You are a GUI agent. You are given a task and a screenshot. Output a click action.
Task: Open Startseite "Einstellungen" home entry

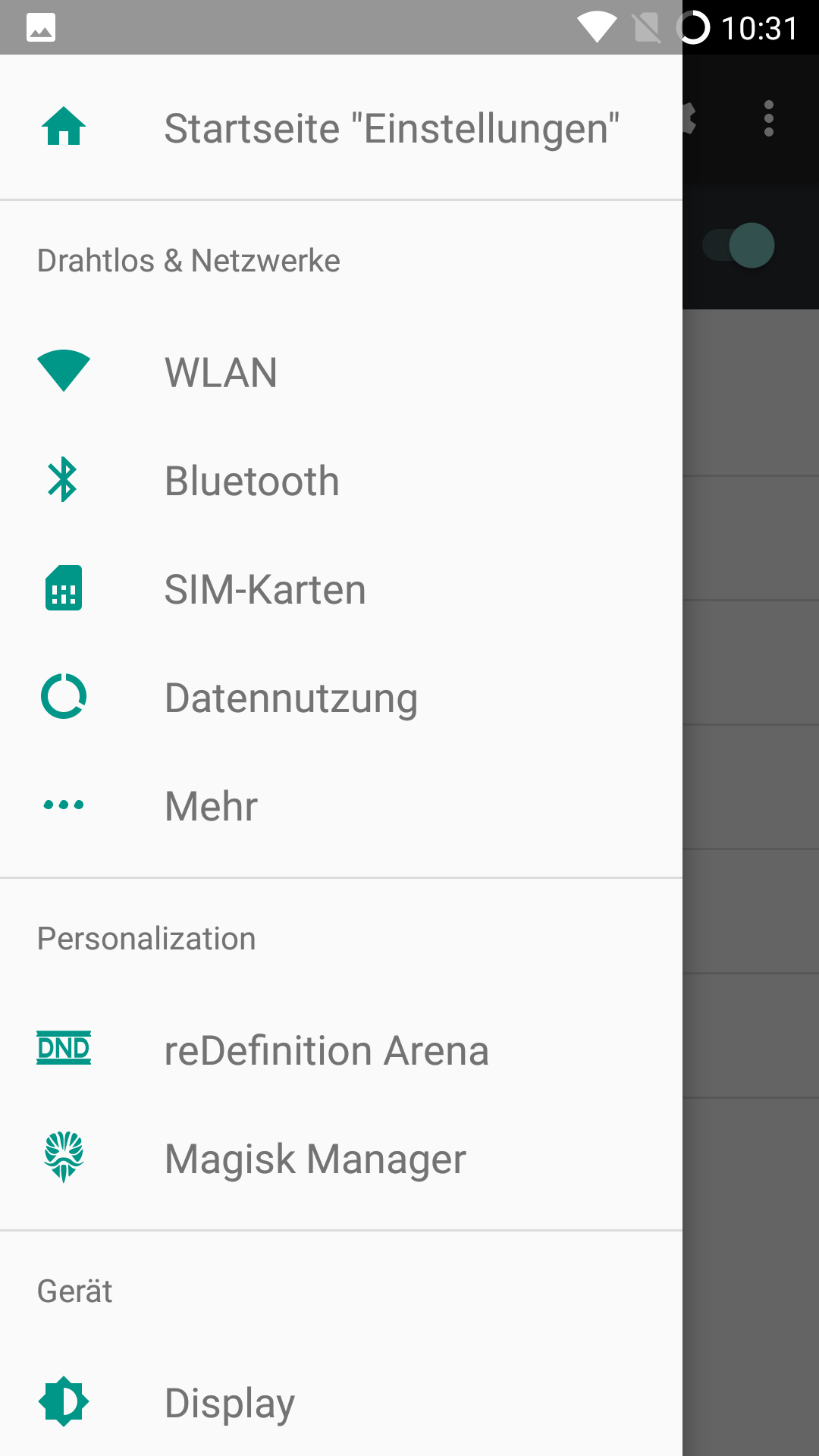(341, 127)
